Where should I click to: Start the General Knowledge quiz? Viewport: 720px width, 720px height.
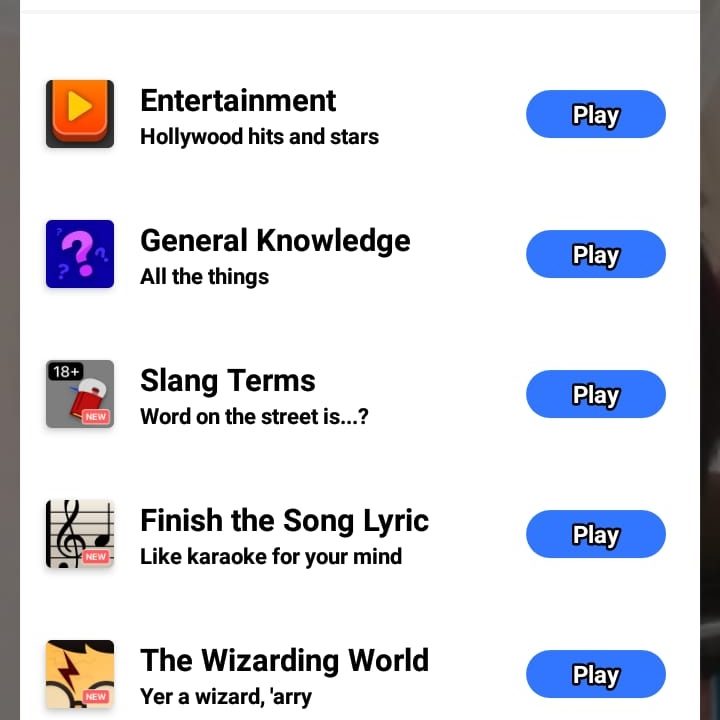595,254
